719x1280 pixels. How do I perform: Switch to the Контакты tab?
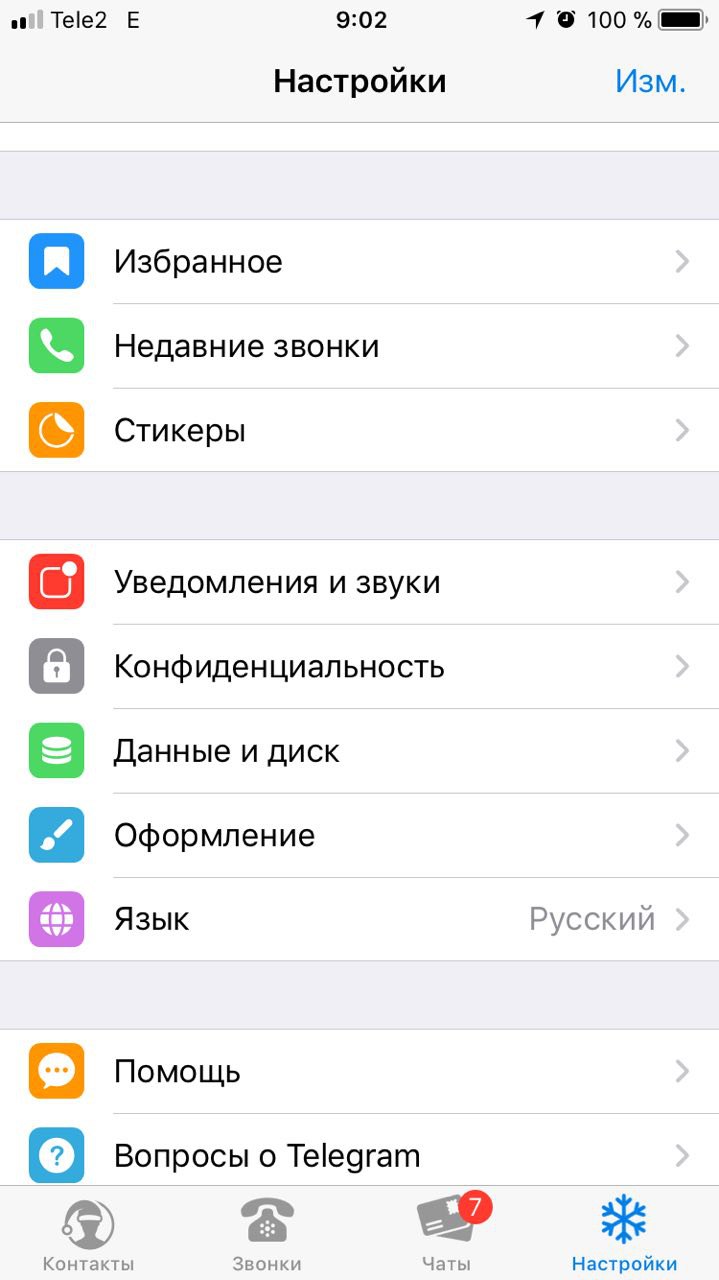coord(88,1234)
